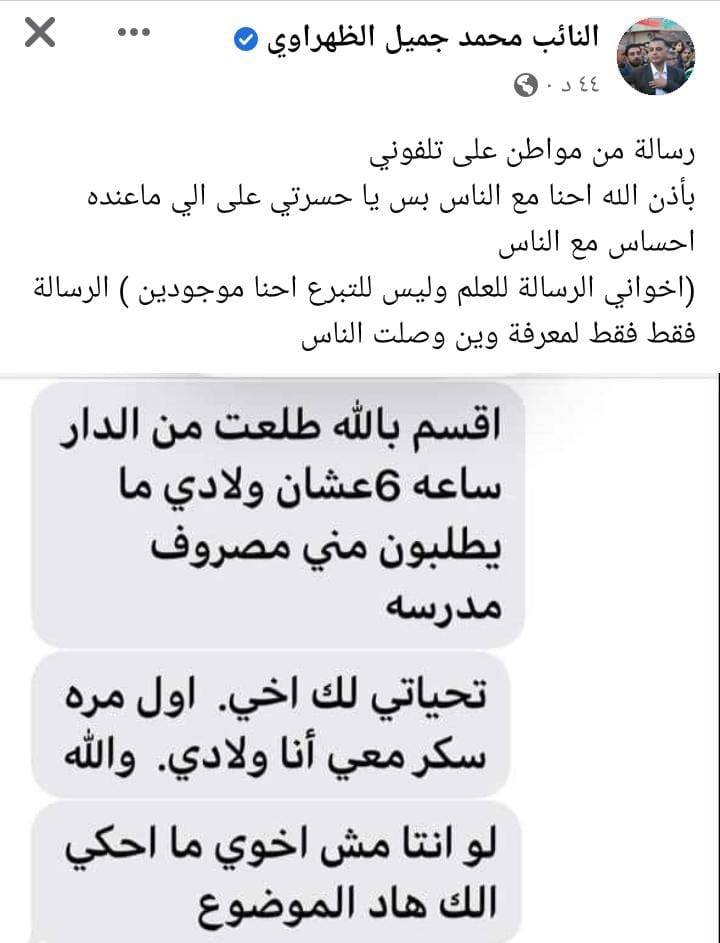Click the name النائب محمد جميل الظهراوي

click(420, 34)
